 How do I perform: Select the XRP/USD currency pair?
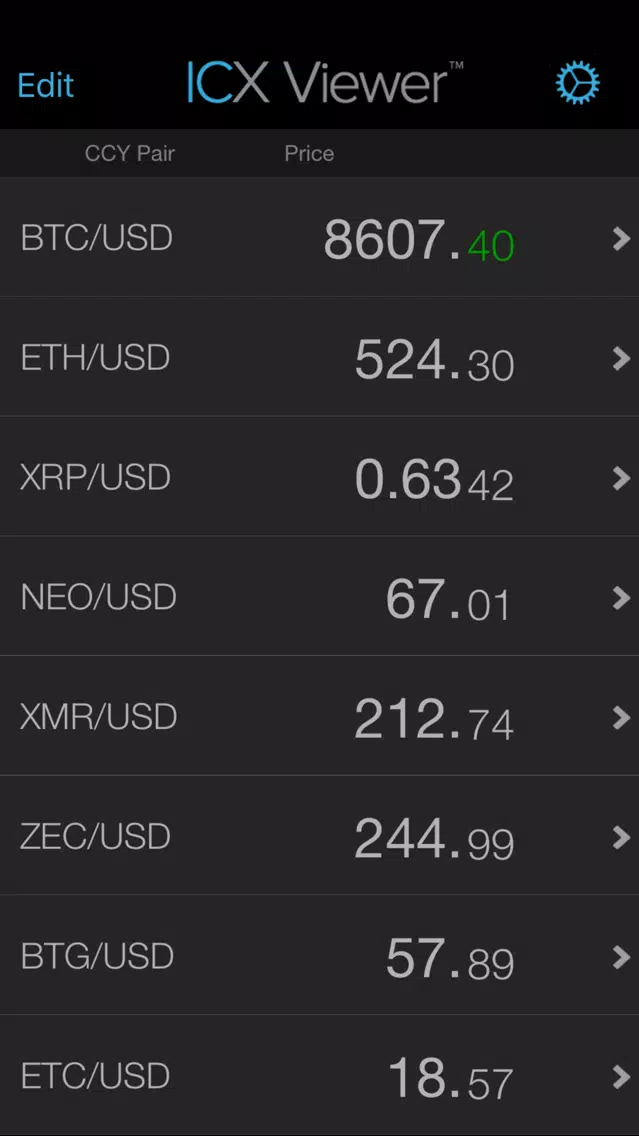[x=320, y=477]
